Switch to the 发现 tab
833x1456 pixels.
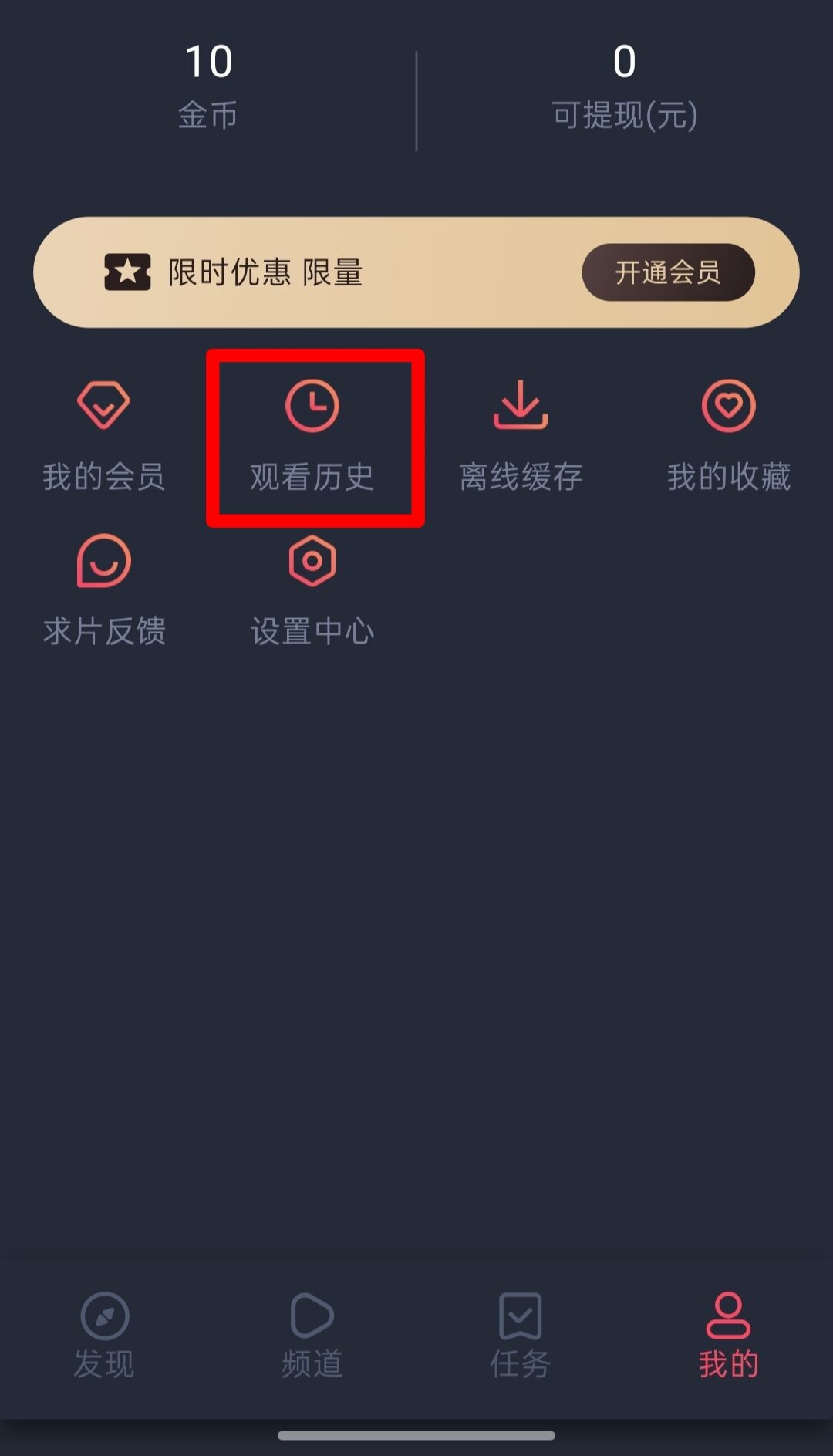(x=104, y=1336)
